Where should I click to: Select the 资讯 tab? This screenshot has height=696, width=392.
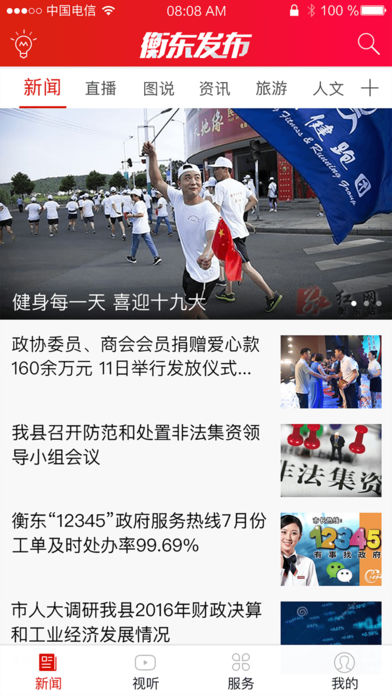click(x=214, y=88)
